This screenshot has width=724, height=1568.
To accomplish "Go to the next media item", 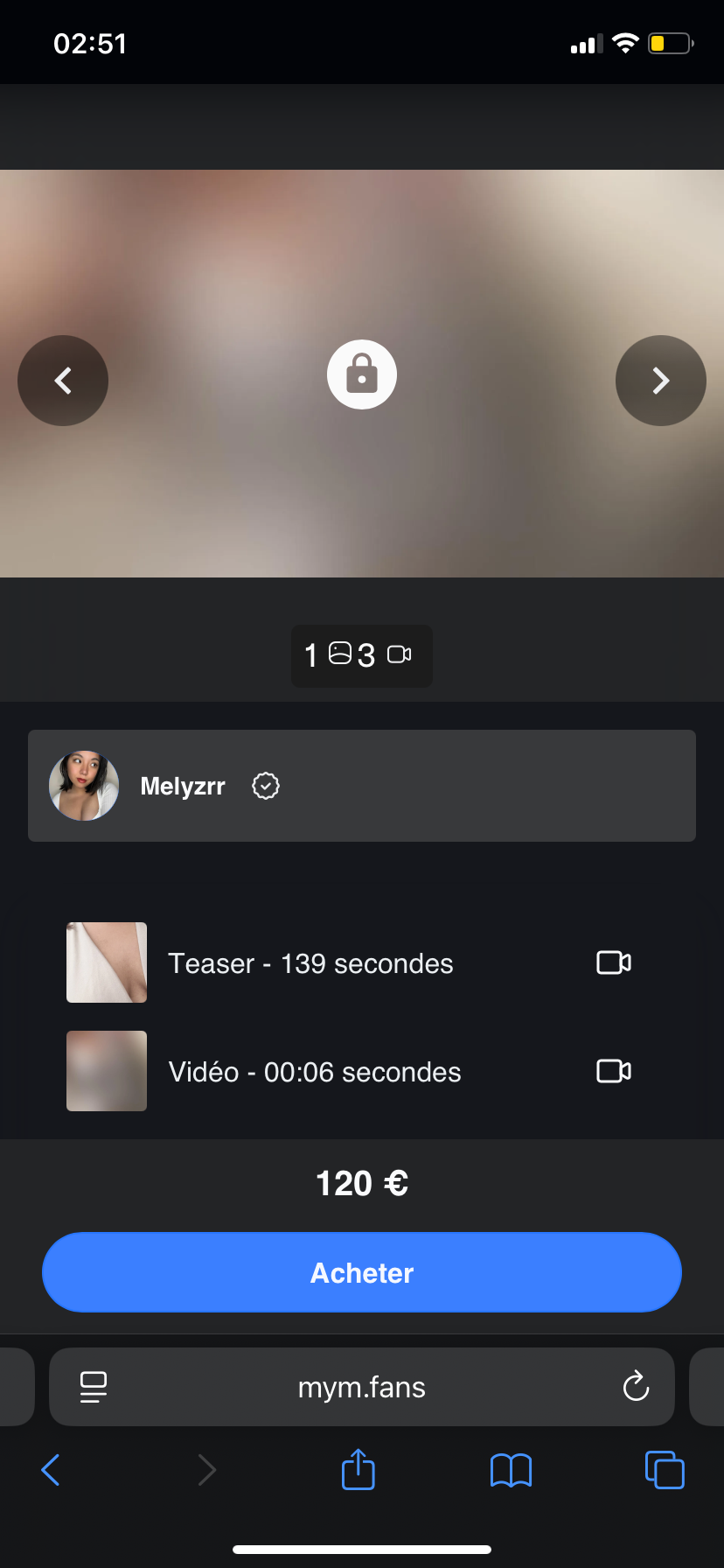I will tap(660, 381).
